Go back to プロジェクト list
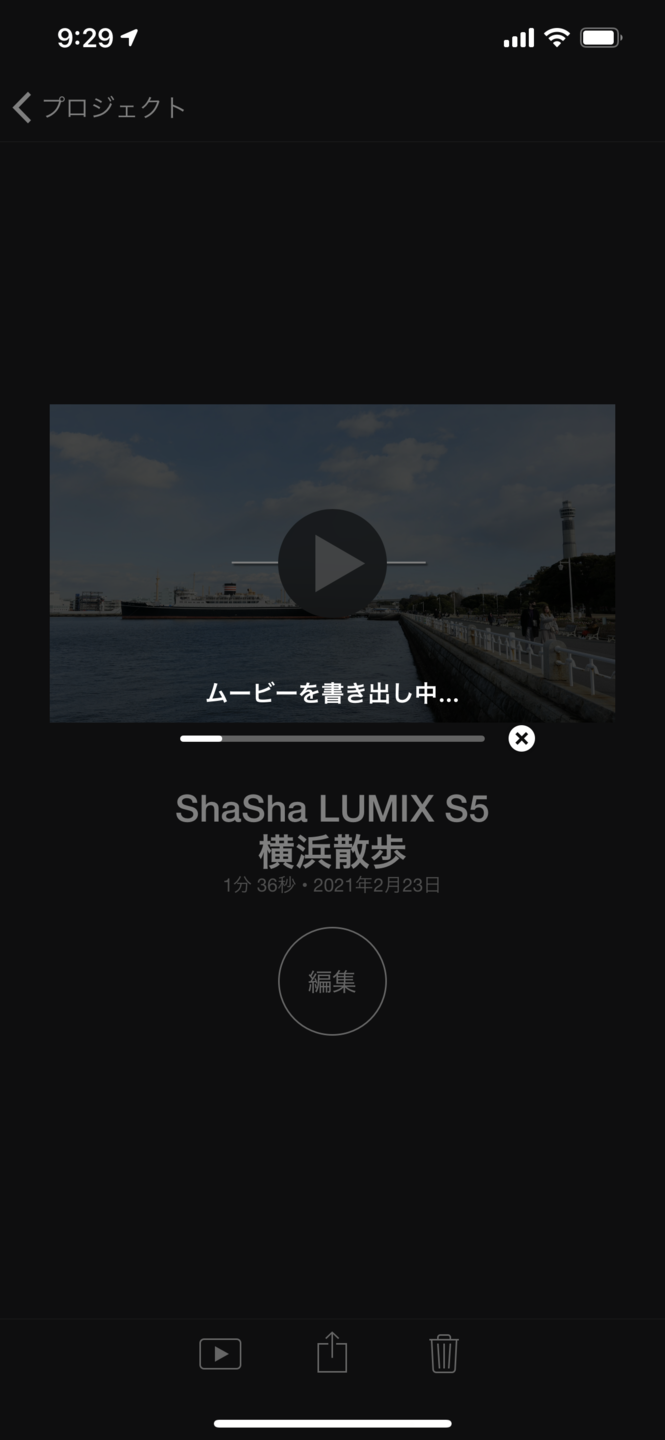 [98, 108]
